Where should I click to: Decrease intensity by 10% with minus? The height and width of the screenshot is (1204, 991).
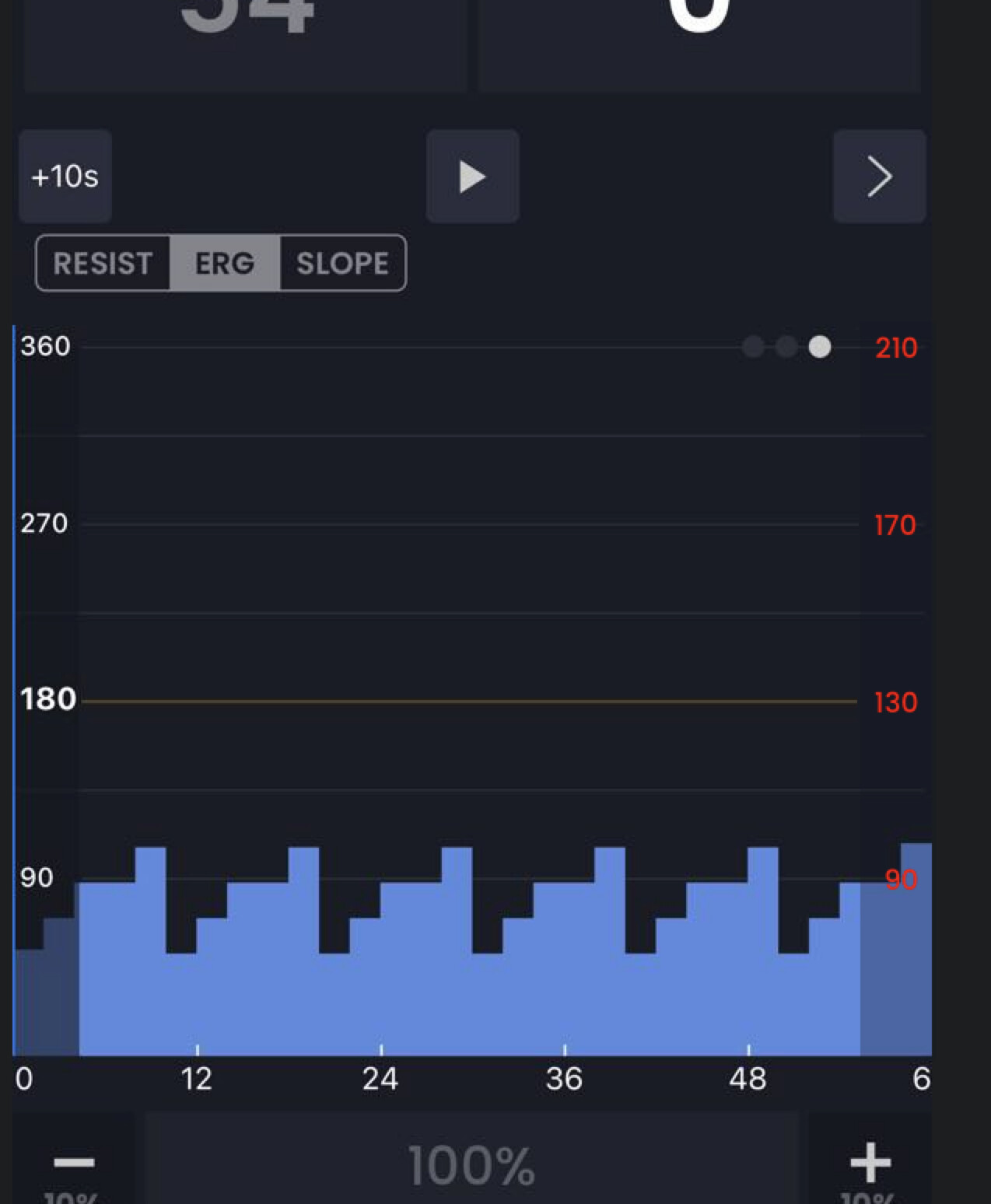(x=74, y=1164)
